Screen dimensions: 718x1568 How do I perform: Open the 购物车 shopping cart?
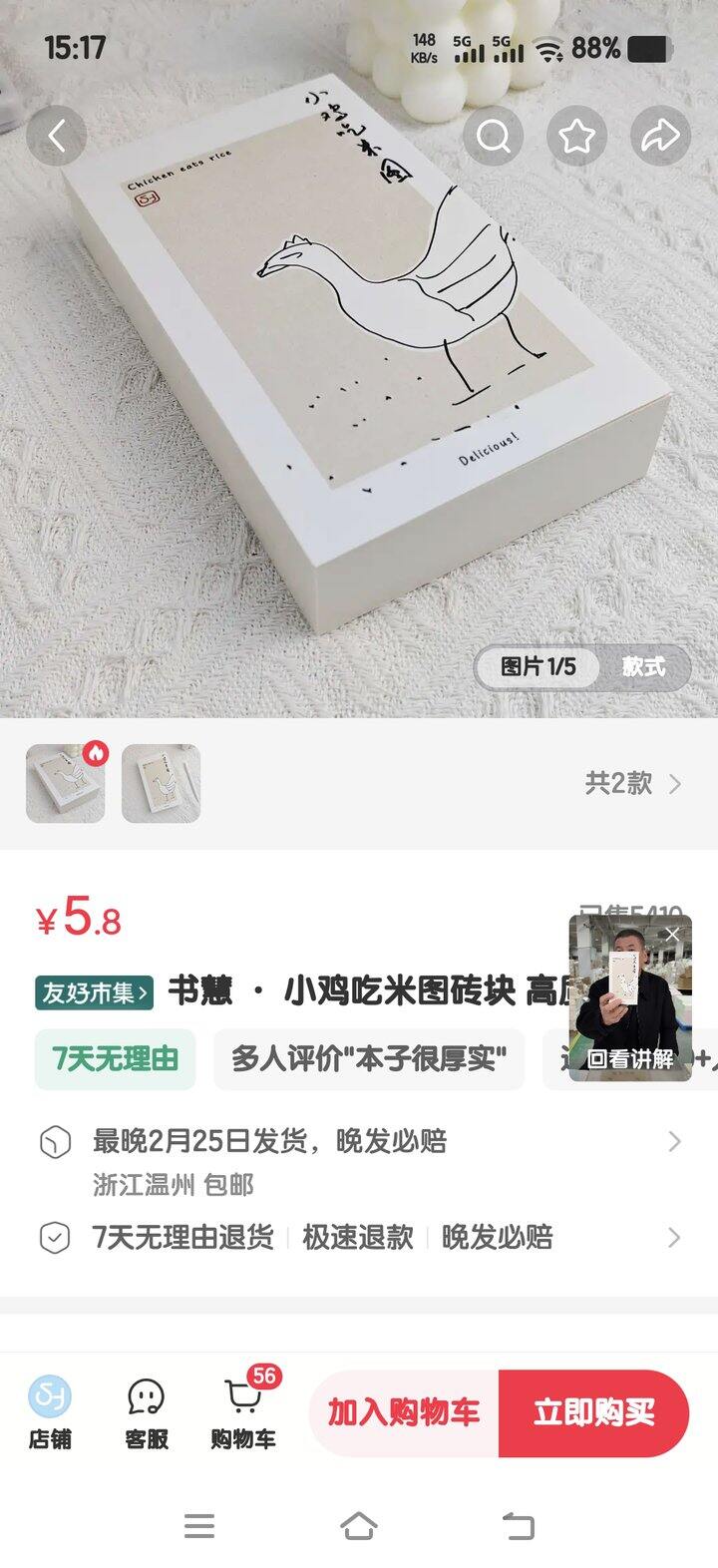(x=243, y=1412)
